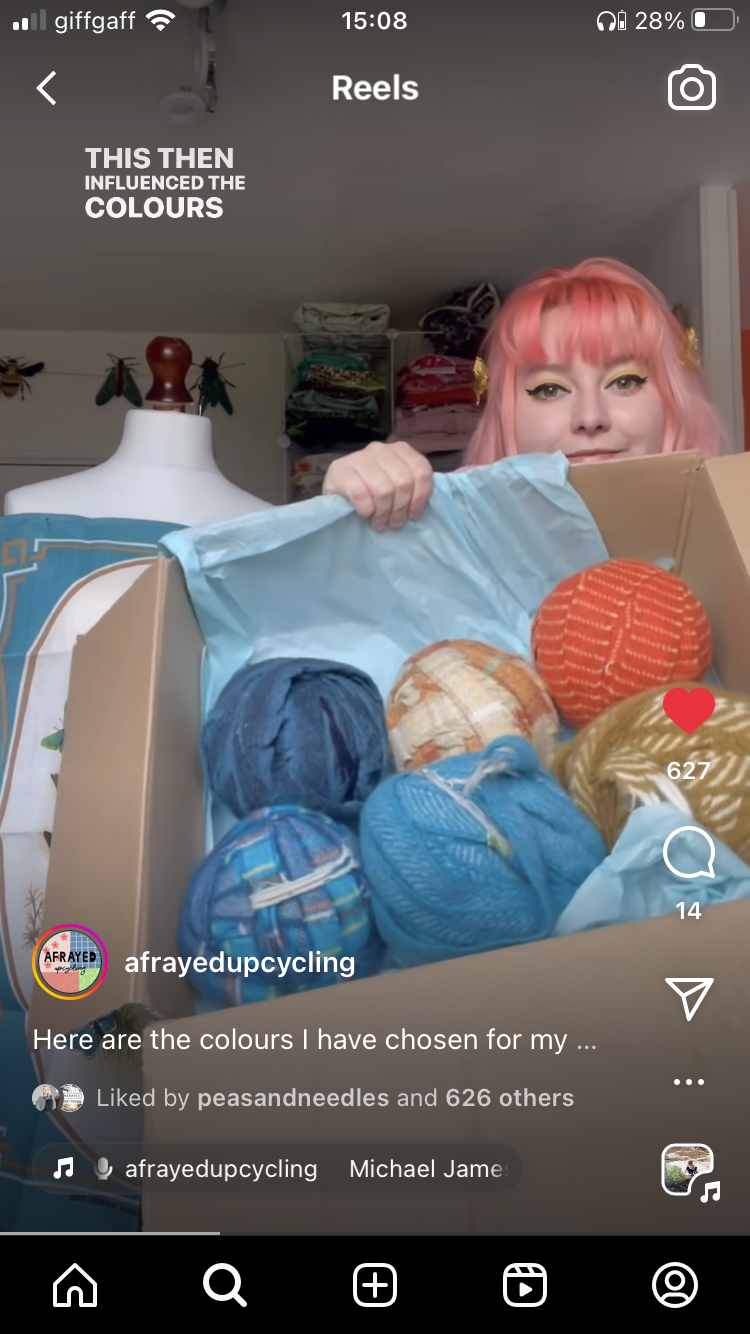
Task: Create a new post with plus button
Action: coord(375,1284)
